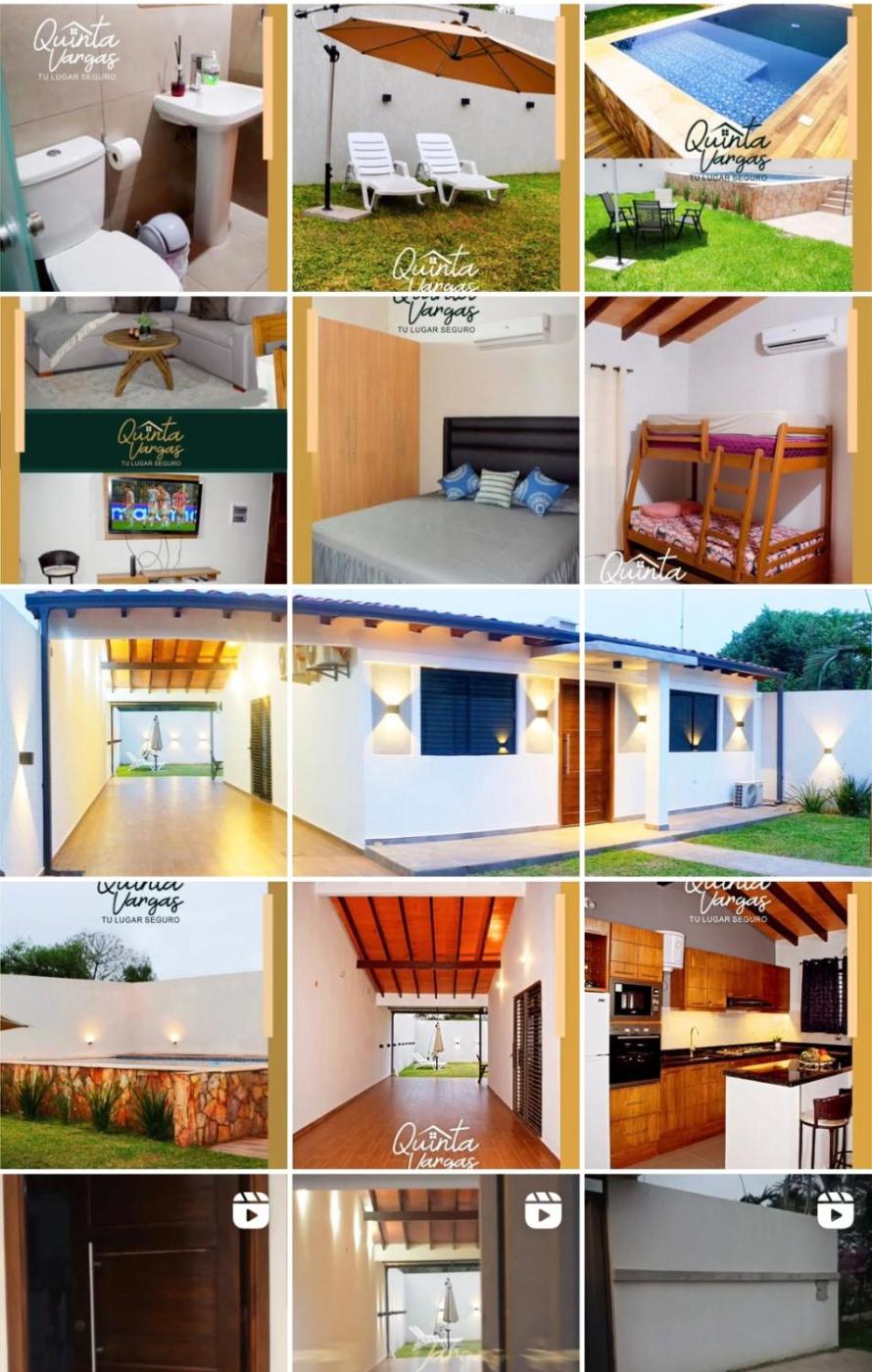
Task: Open the bathroom photo with toilet and sink
Action: click(143, 147)
